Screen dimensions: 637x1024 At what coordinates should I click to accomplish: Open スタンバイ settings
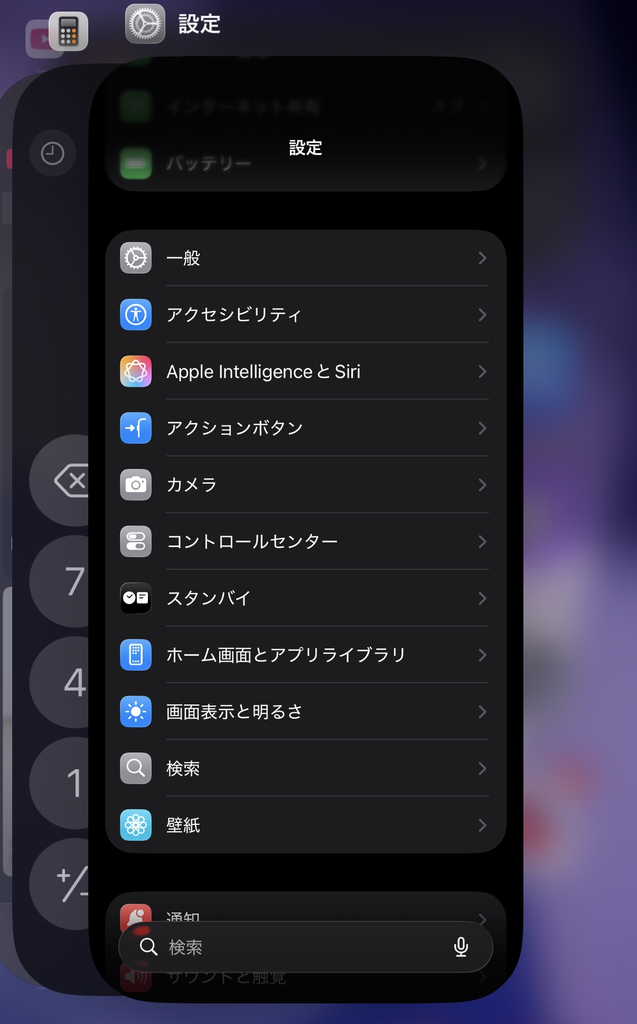point(305,598)
